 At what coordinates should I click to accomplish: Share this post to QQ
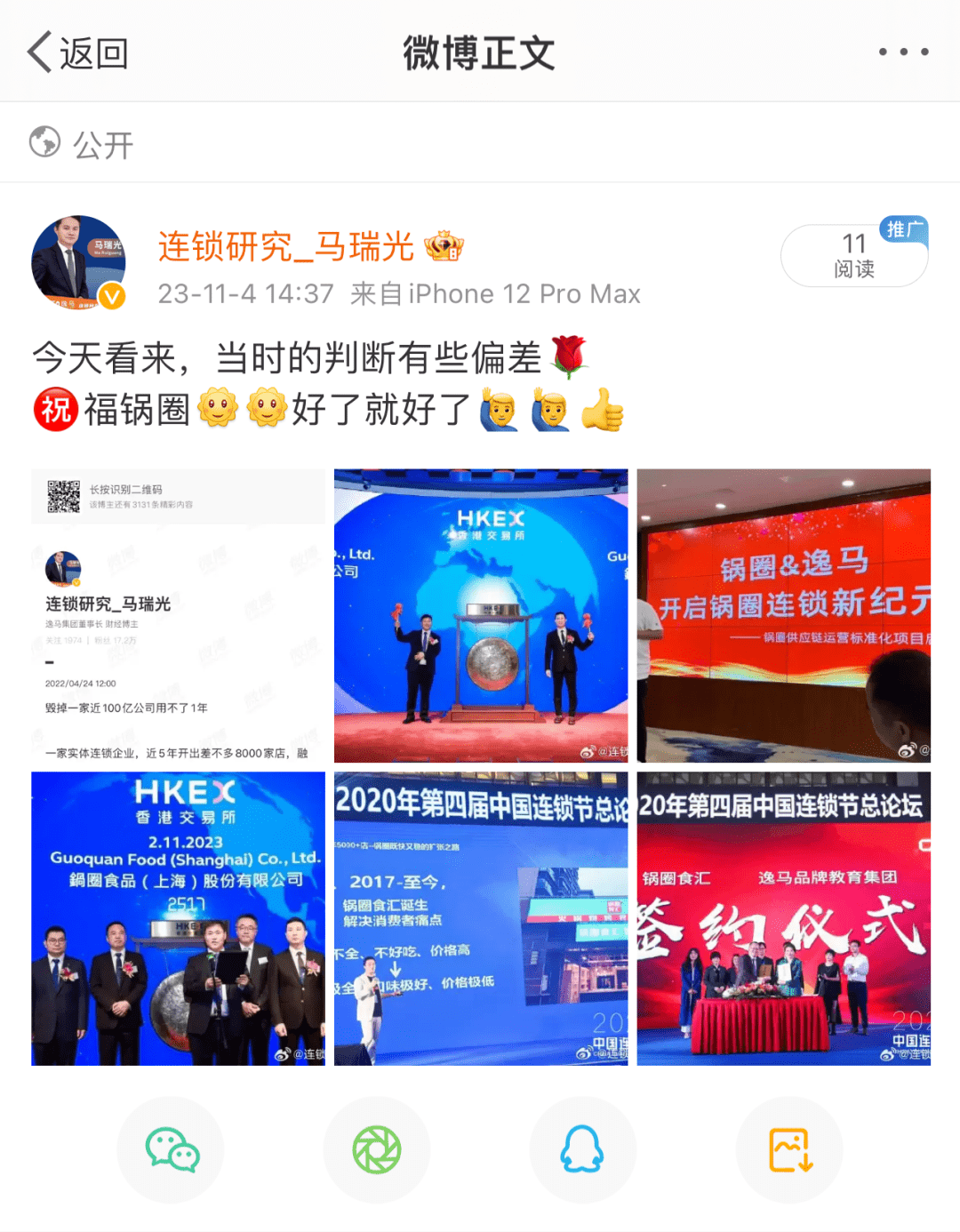(x=582, y=1150)
